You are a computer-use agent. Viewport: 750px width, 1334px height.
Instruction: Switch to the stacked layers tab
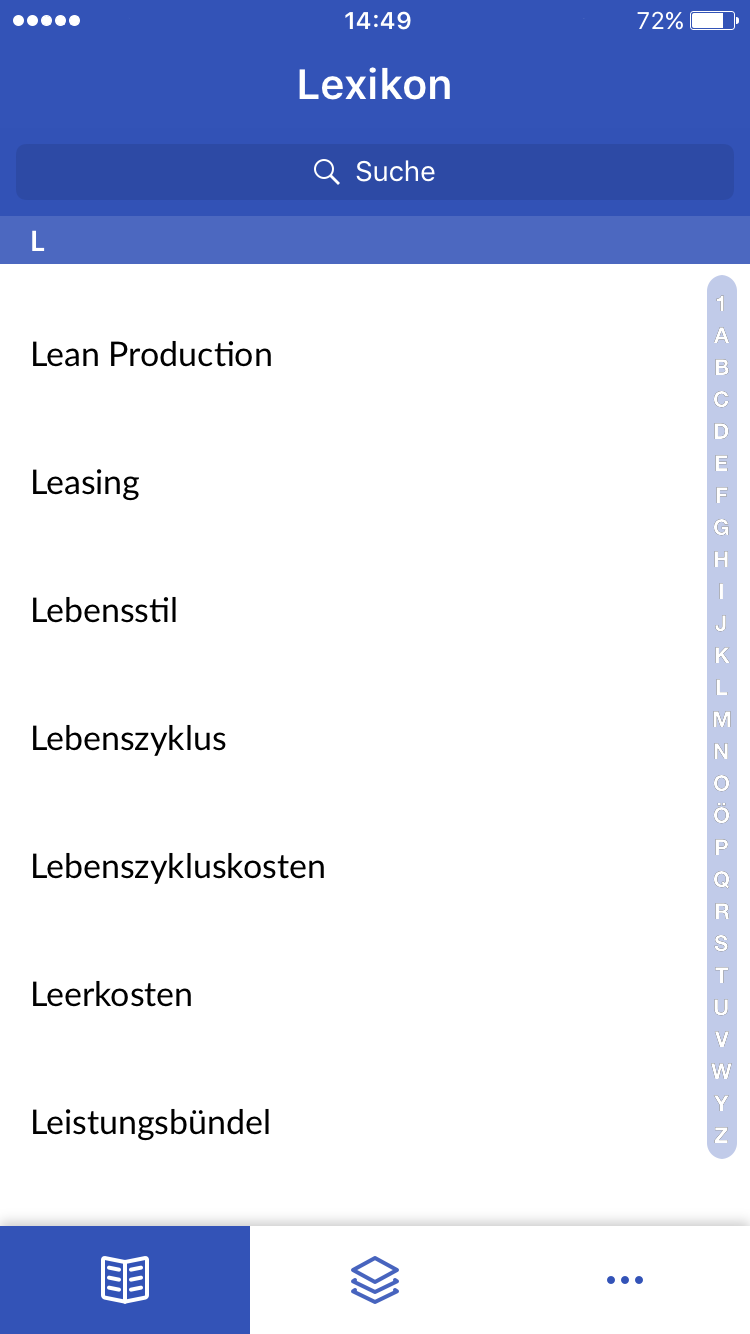pyautogui.click(x=375, y=1279)
